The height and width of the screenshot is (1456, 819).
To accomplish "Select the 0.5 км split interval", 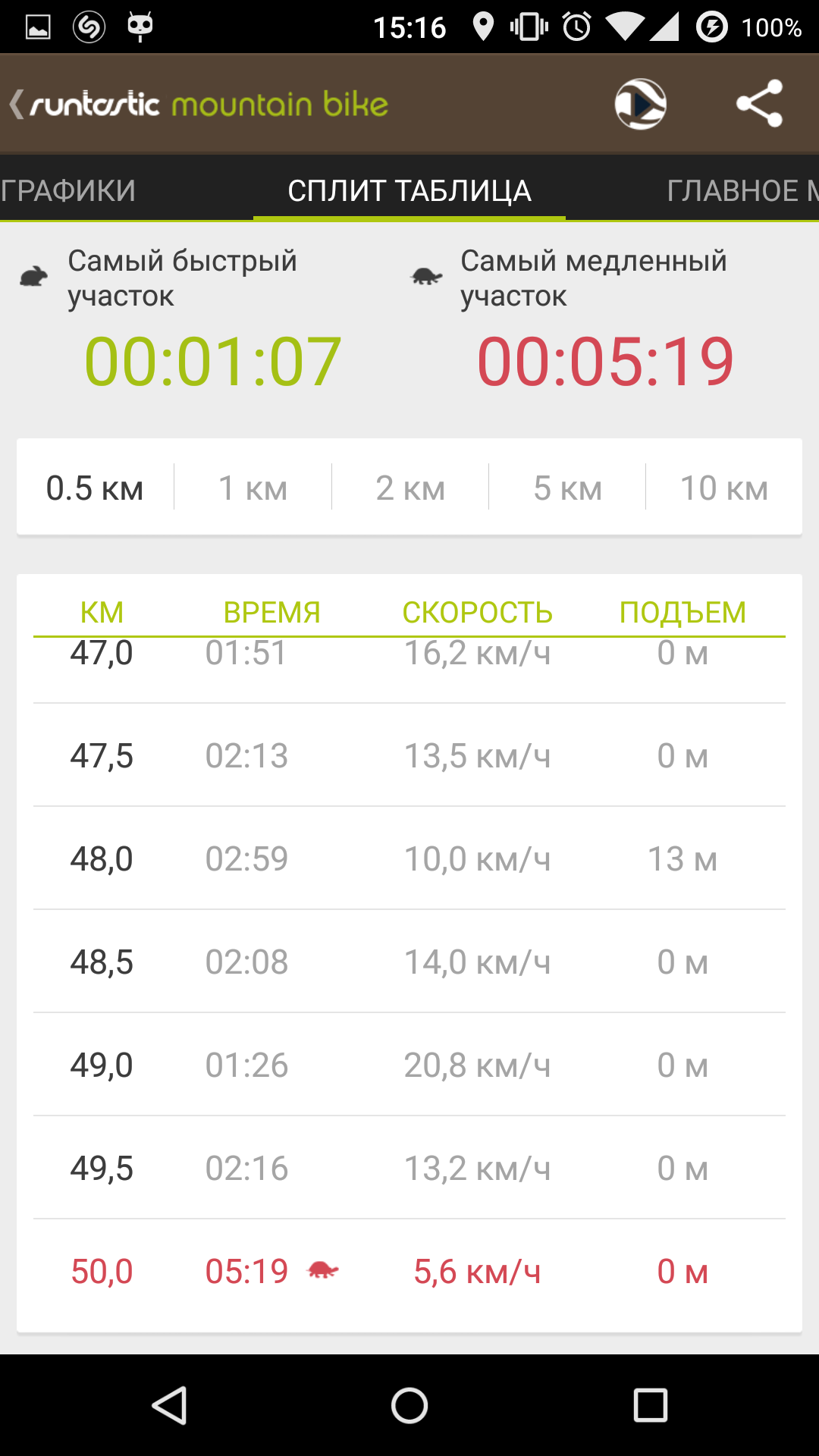I will pyautogui.click(x=95, y=488).
